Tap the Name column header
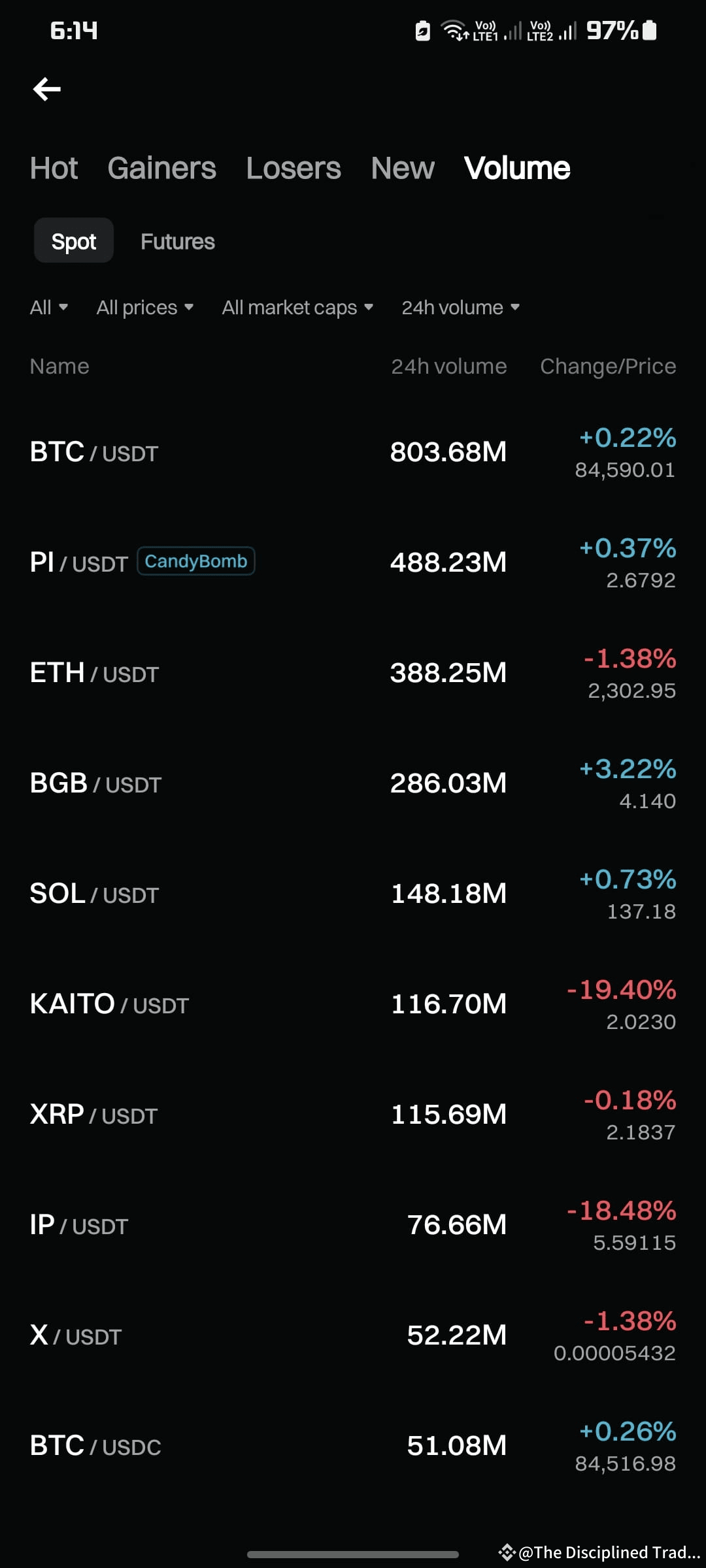 click(x=59, y=366)
